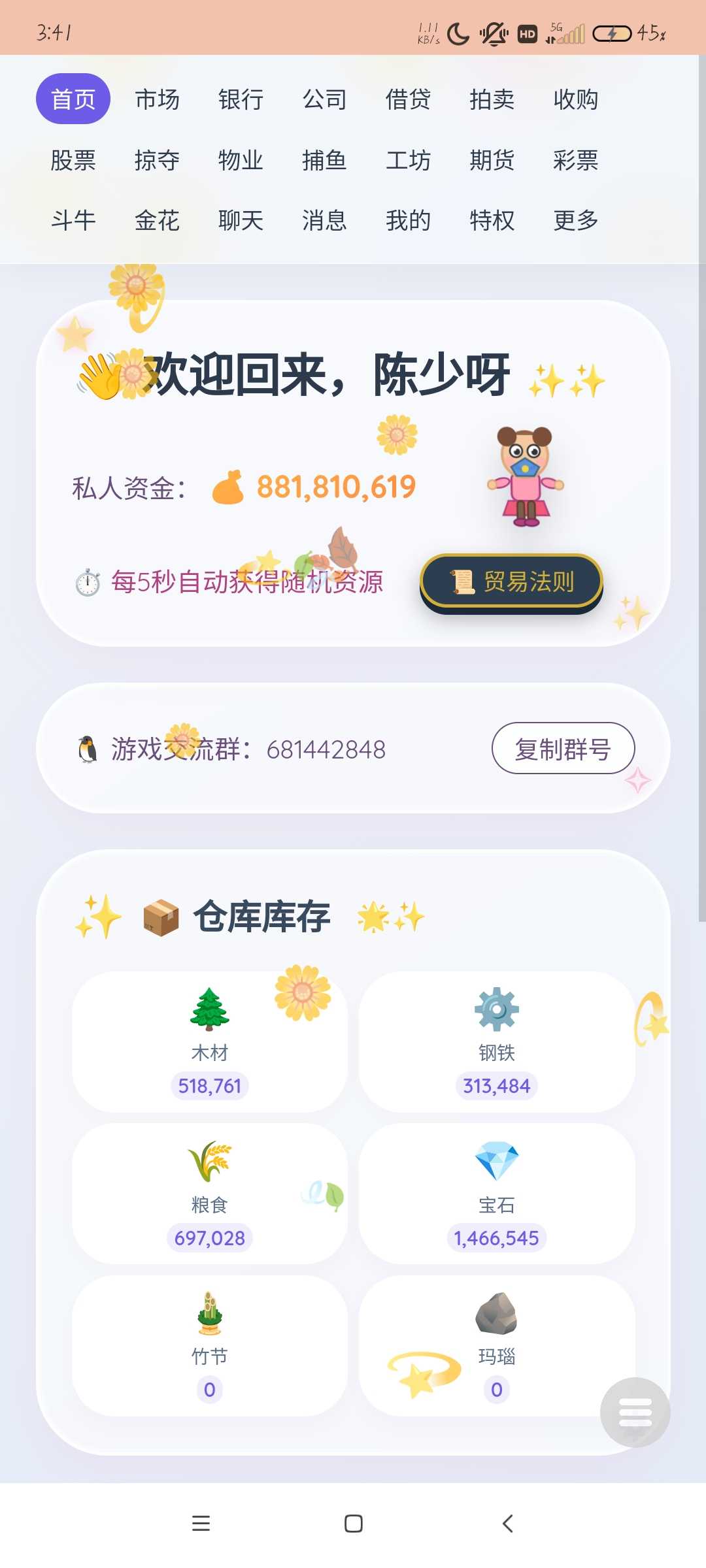Open the 收购 section
This screenshot has height=1568, width=706.
(575, 99)
